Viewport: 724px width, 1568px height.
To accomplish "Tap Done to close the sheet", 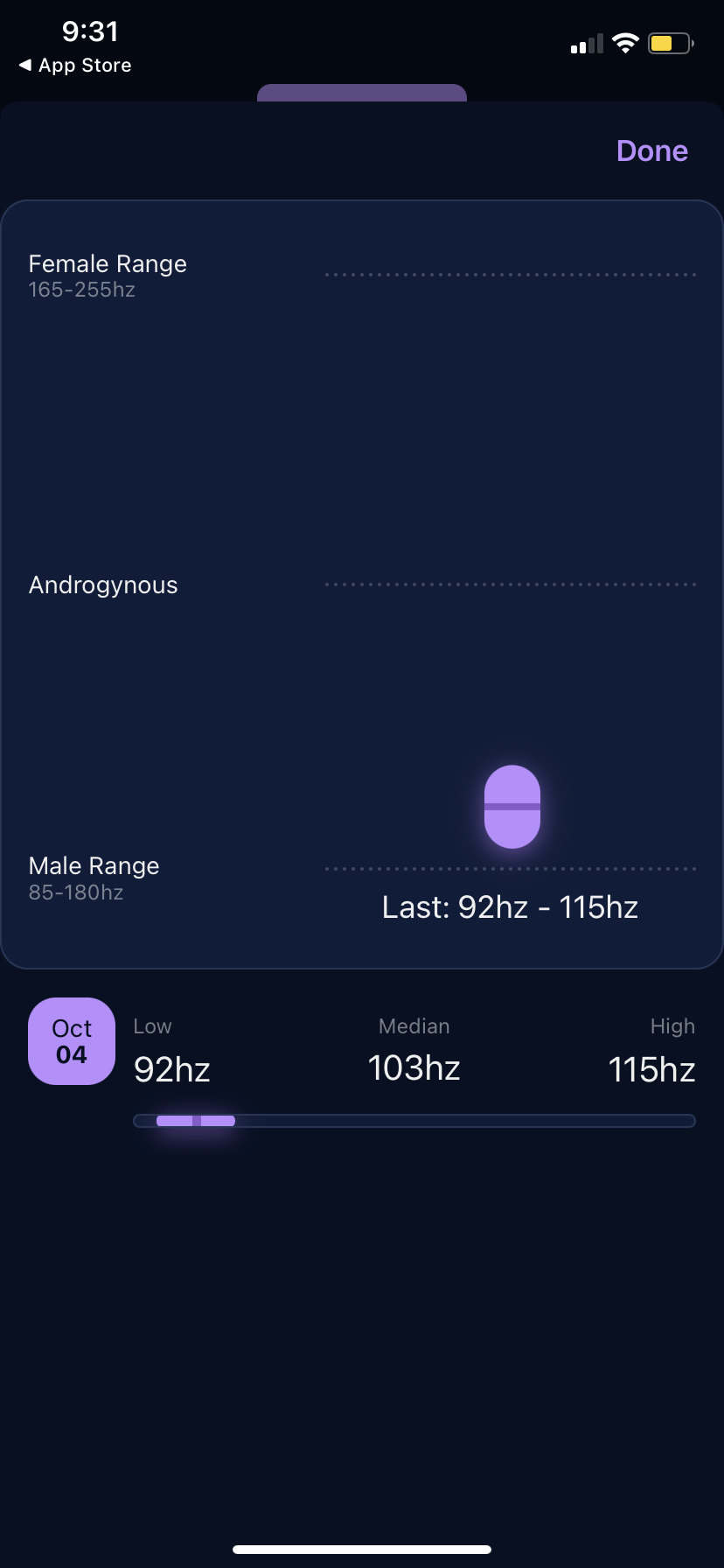I will pyautogui.click(x=651, y=150).
